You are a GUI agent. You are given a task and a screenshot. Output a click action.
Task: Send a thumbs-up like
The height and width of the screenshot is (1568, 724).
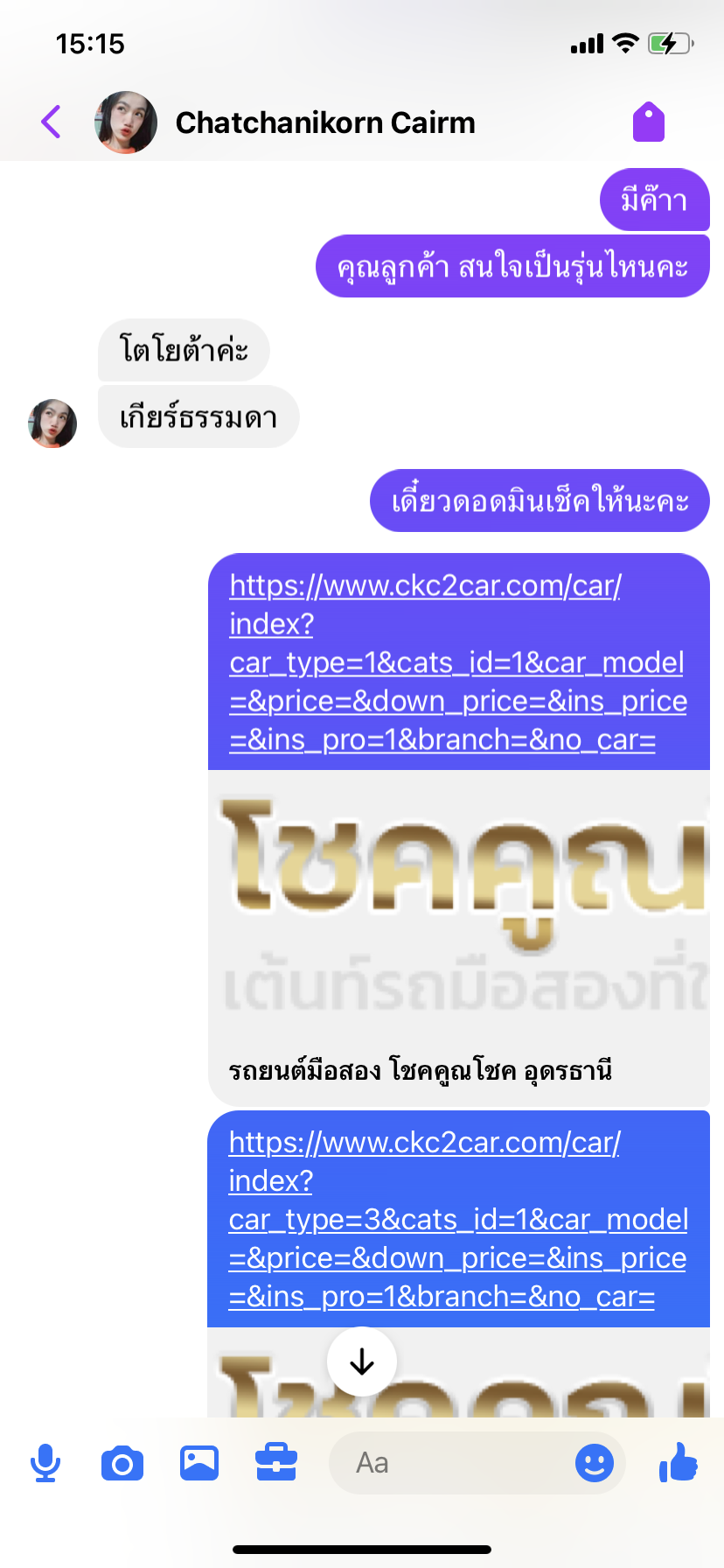tap(679, 1461)
